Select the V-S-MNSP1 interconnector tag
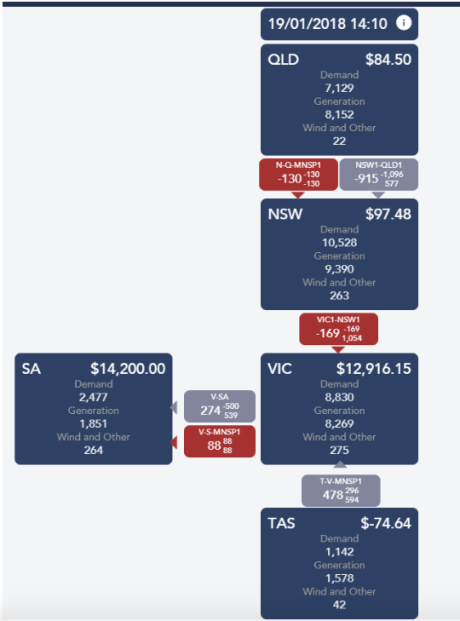Screen dimensions: 460x621 click(220, 442)
